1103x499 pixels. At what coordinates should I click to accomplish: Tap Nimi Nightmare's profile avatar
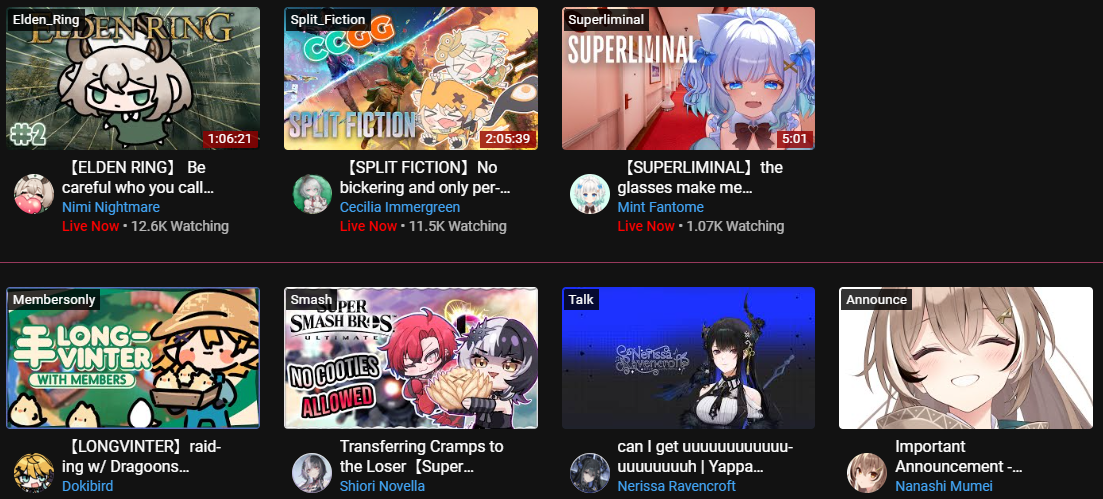pos(33,194)
